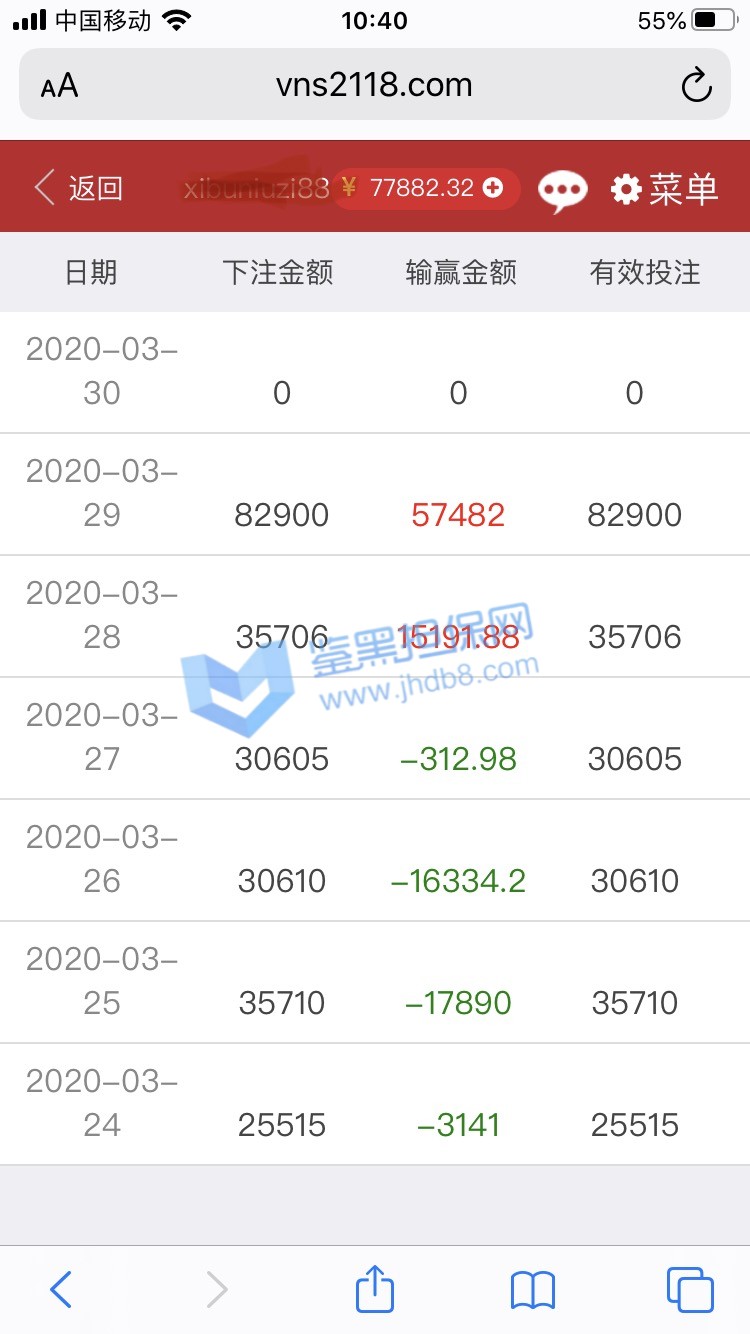Add funds via the balance plus icon
Viewport: 750px width, 1334px height.
(493, 187)
